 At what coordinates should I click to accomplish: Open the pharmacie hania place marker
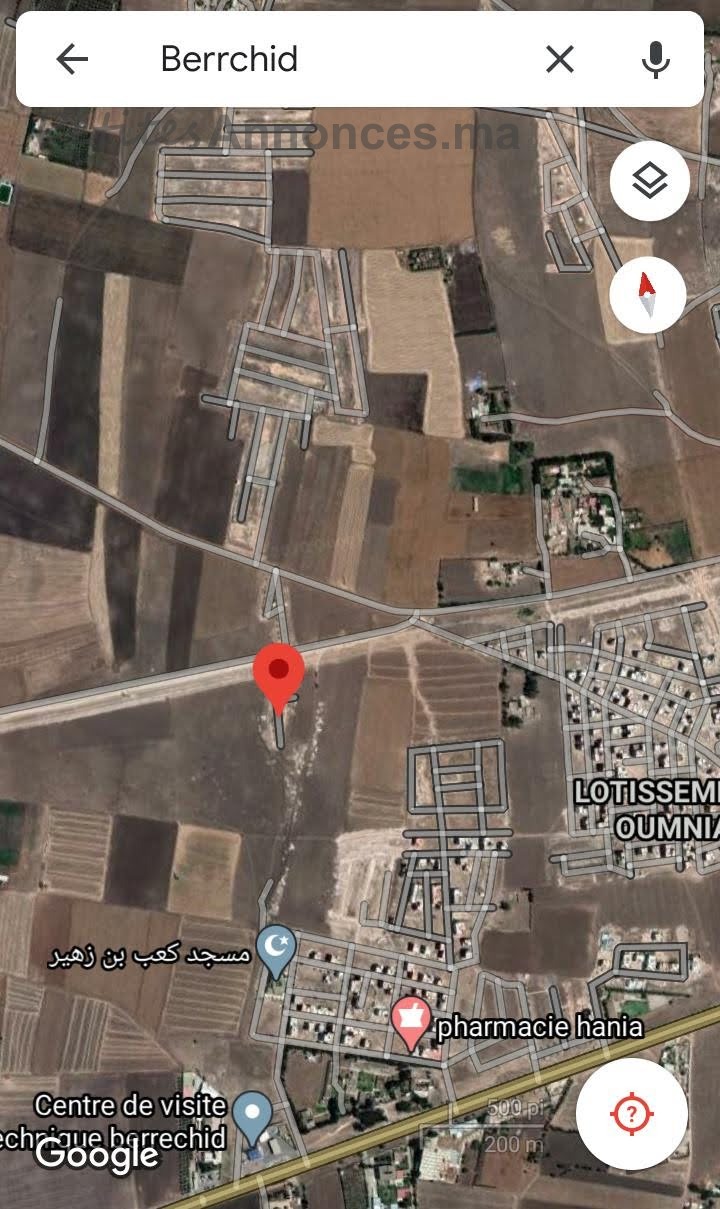[410, 1023]
